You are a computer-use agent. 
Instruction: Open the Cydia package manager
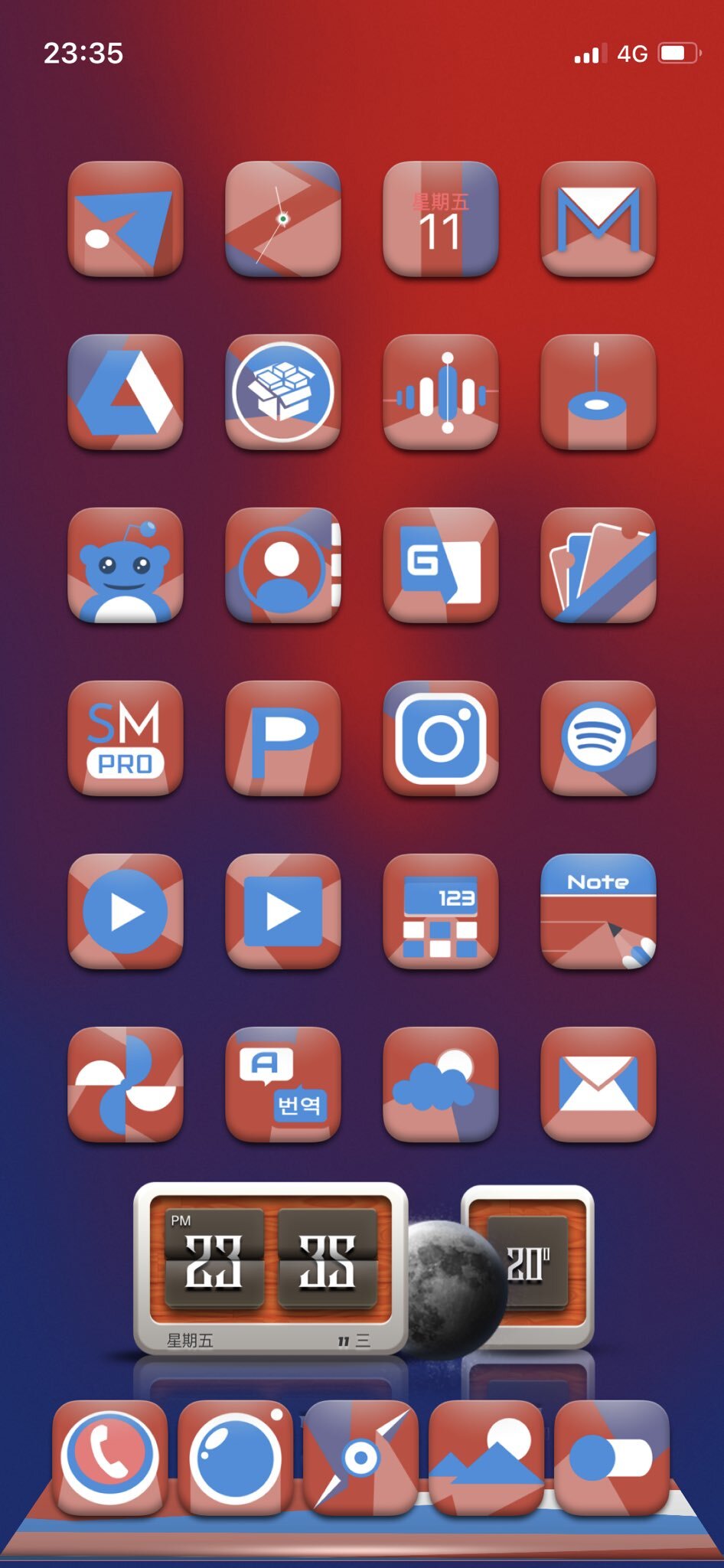pyautogui.click(x=283, y=392)
